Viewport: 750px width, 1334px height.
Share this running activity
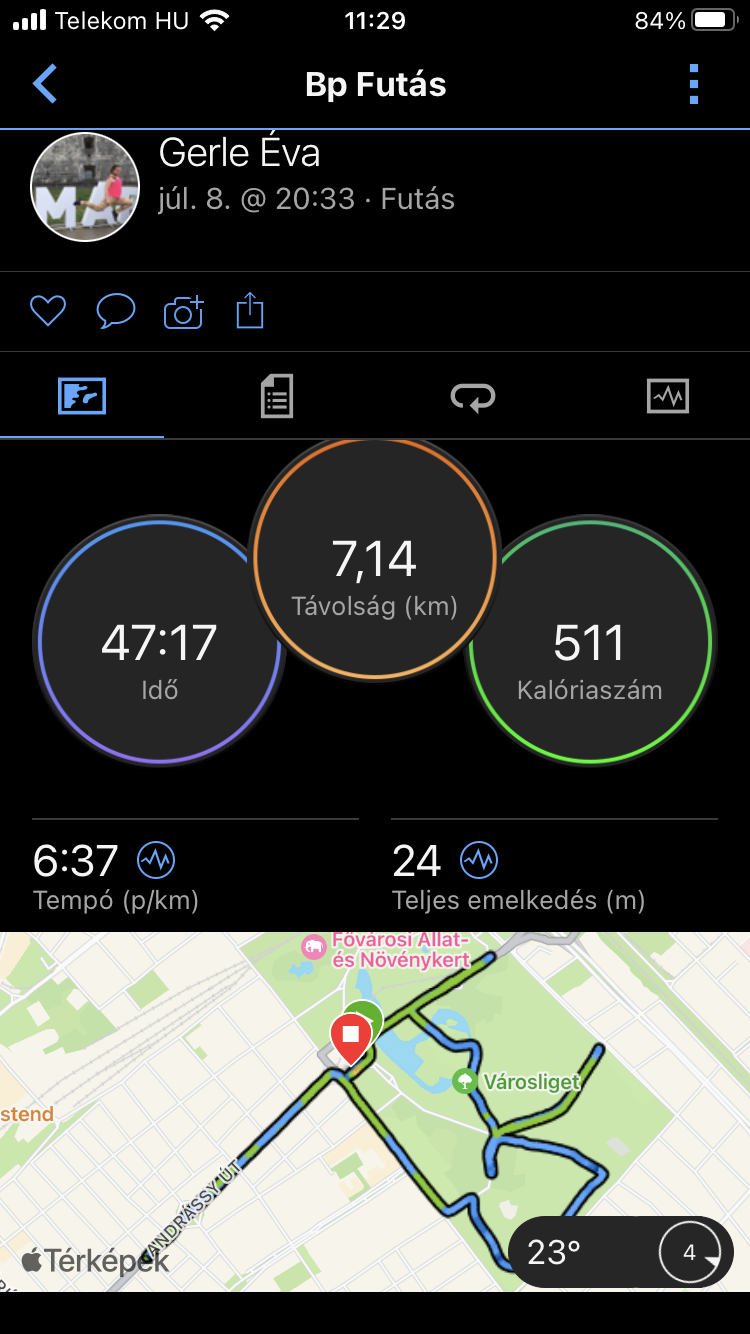pos(250,312)
